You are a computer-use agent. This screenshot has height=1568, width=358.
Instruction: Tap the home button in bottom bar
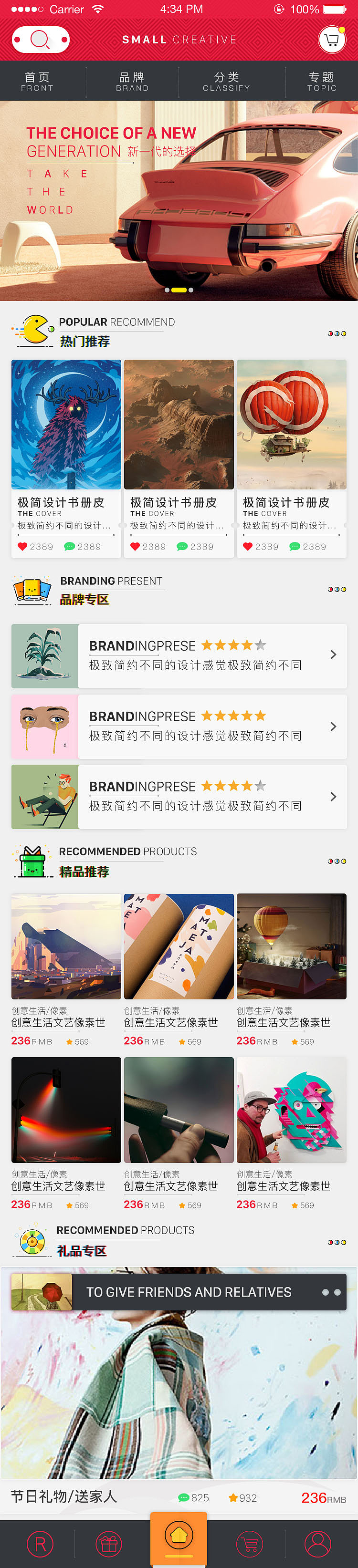[x=179, y=1537]
